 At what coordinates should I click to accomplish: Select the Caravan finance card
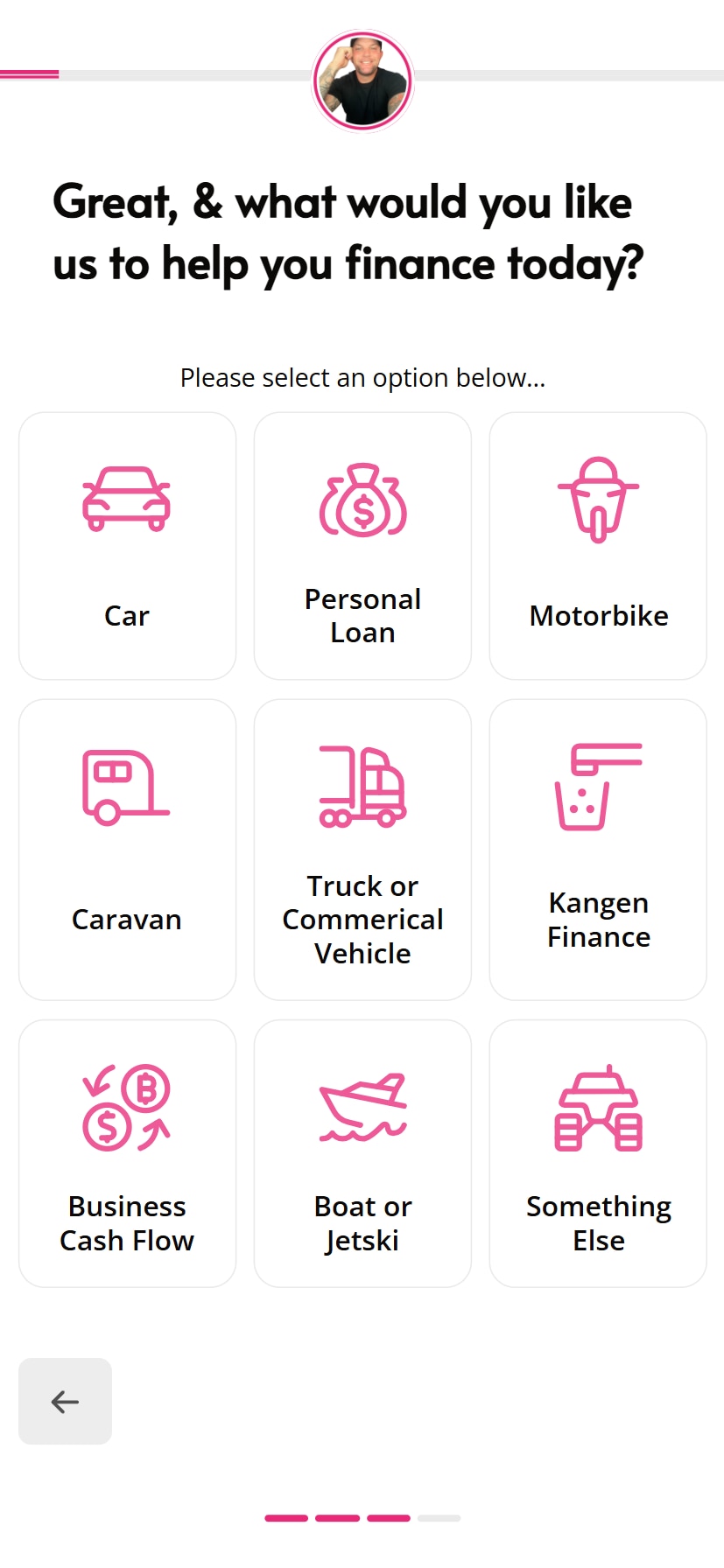pyautogui.click(x=126, y=849)
